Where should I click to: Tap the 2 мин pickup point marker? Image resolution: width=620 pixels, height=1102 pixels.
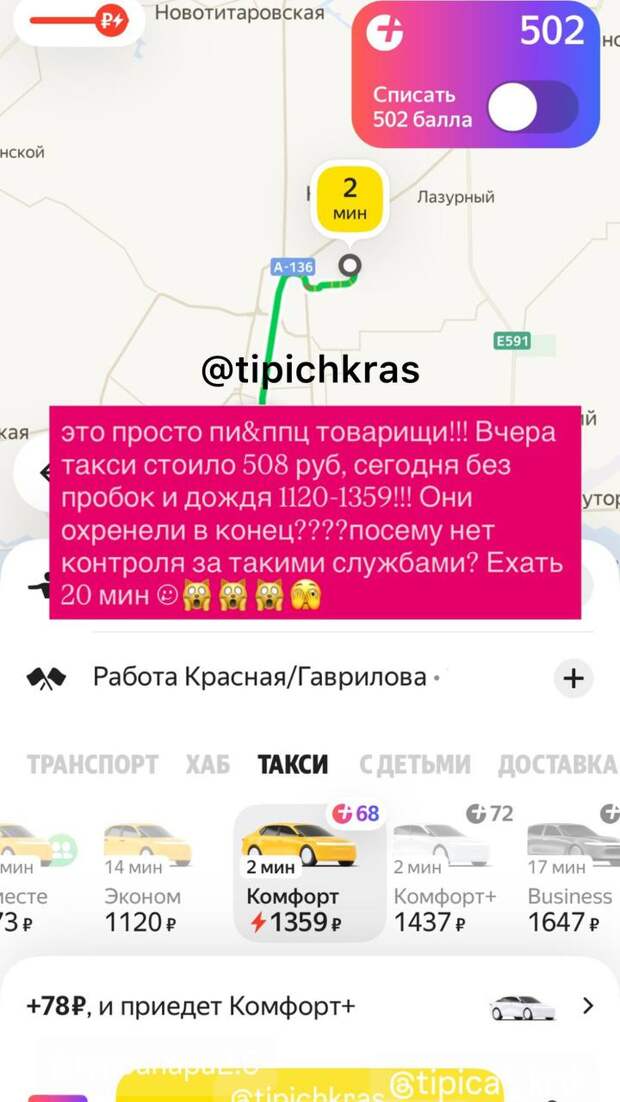pyautogui.click(x=350, y=199)
